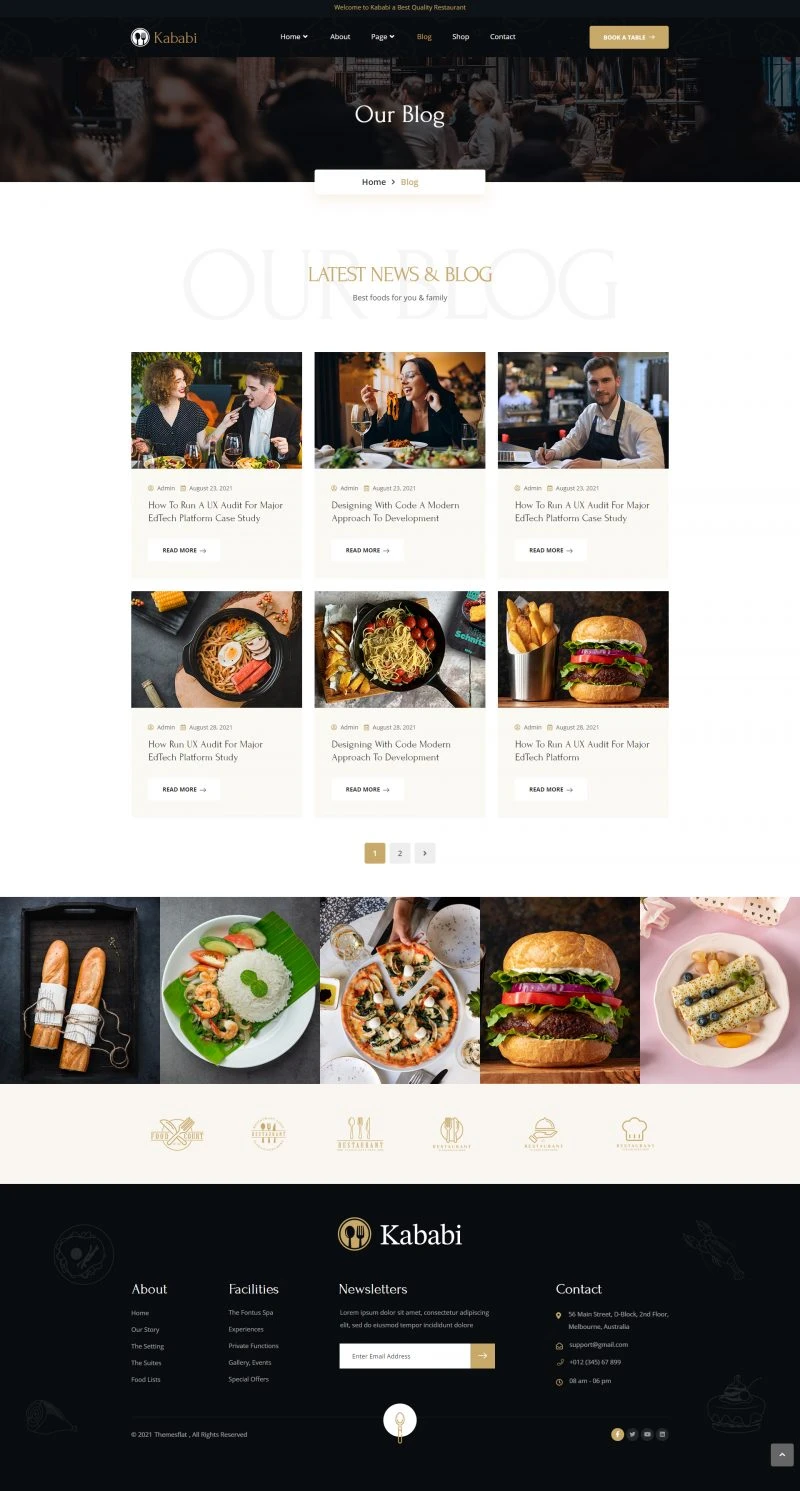Open Our Story link in footer

145,1329
